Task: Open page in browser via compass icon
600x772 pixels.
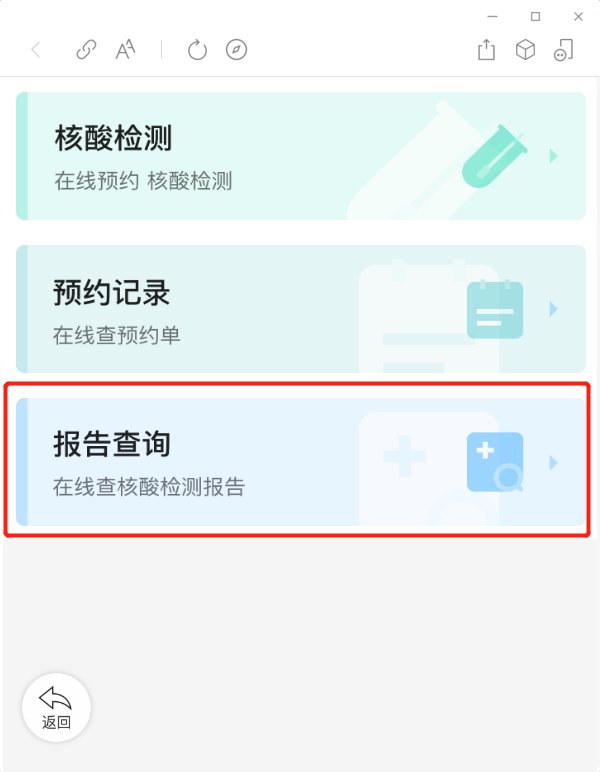Action: coord(236,50)
